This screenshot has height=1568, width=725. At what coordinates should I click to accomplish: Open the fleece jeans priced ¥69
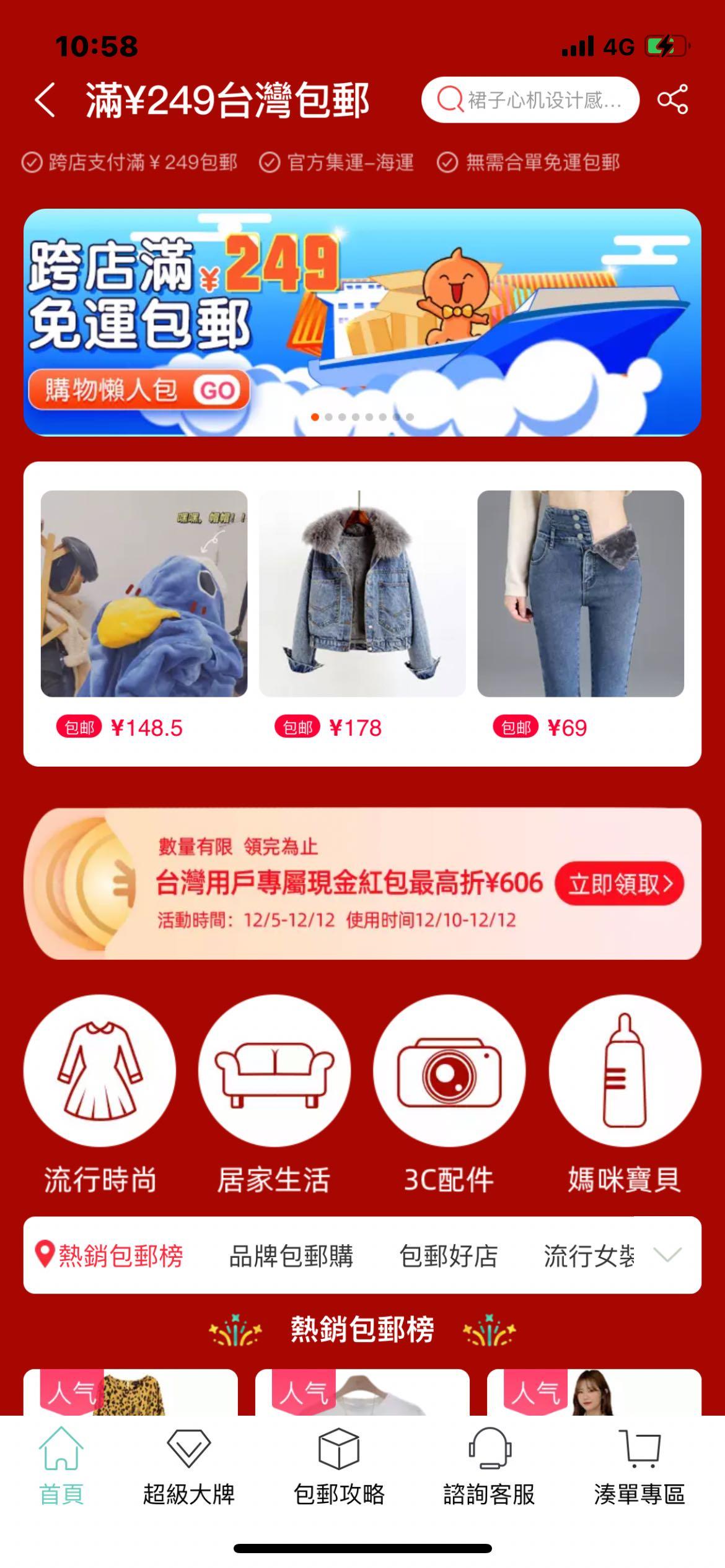click(580, 593)
